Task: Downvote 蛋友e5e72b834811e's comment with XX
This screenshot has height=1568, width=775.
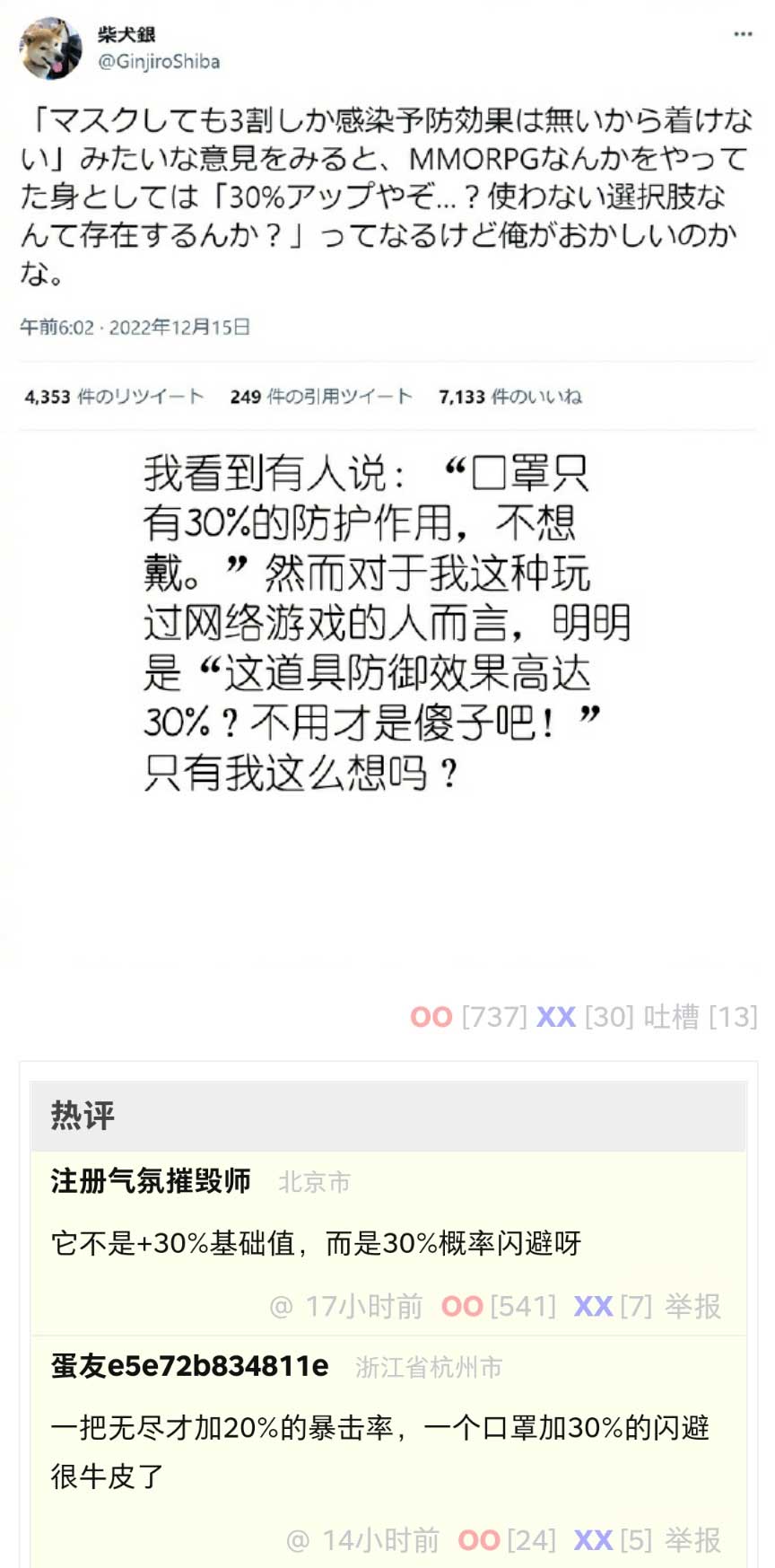Action: (593, 1540)
